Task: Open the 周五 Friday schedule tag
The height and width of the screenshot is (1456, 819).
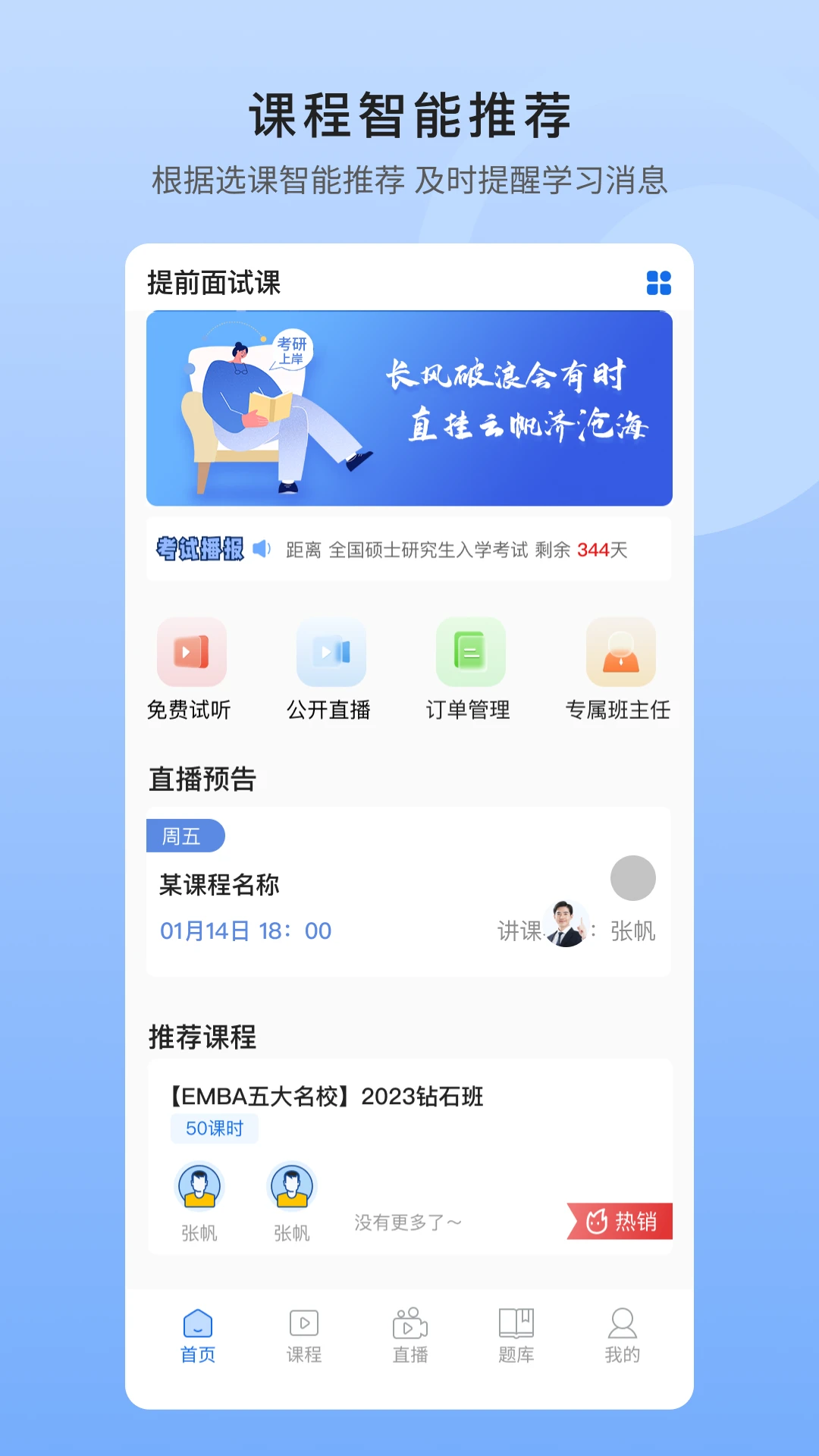Action: coord(184,837)
